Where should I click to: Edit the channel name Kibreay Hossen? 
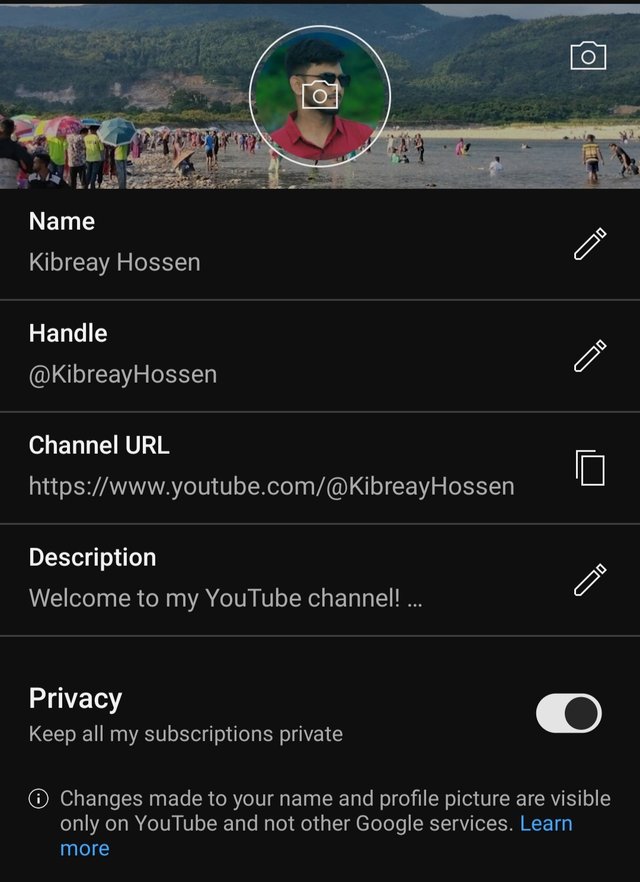tap(589, 244)
